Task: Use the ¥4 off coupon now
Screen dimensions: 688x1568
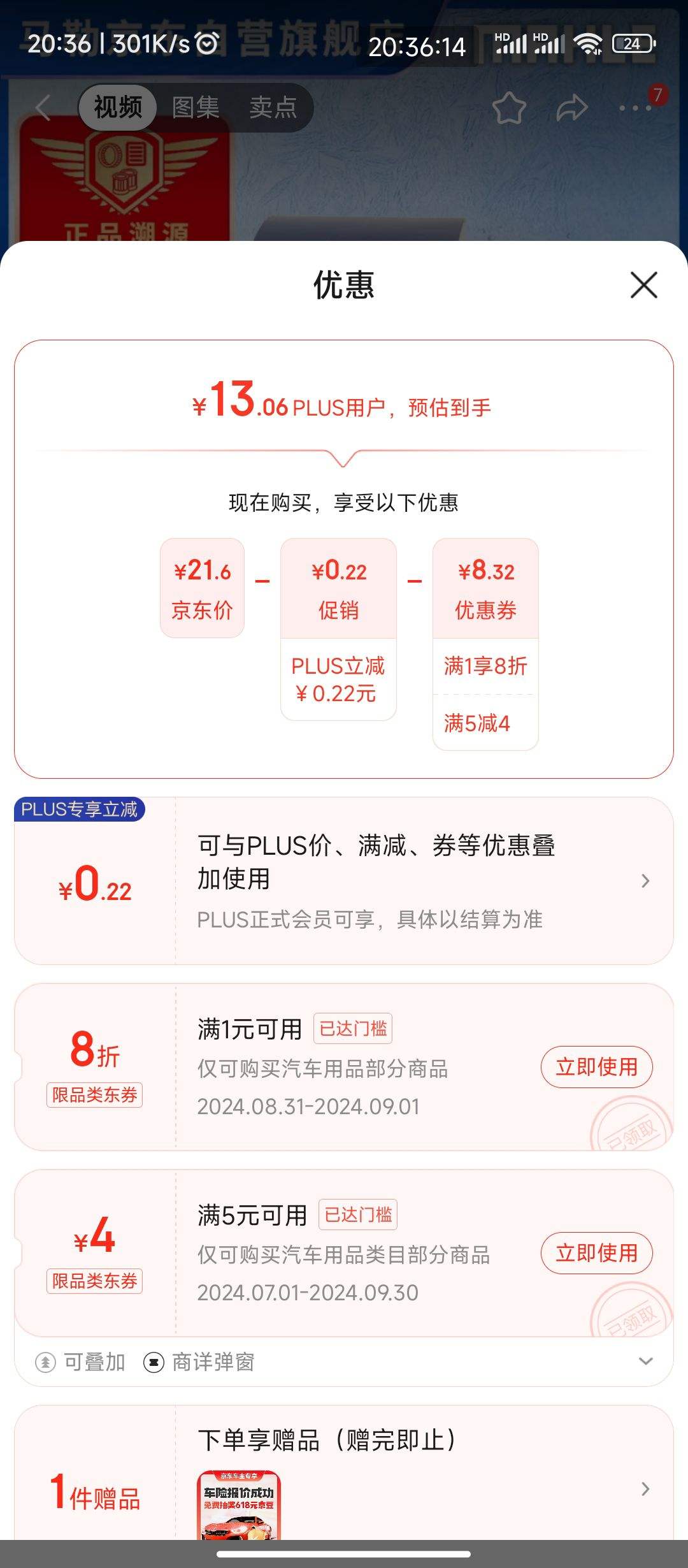Action: pyautogui.click(x=596, y=1253)
